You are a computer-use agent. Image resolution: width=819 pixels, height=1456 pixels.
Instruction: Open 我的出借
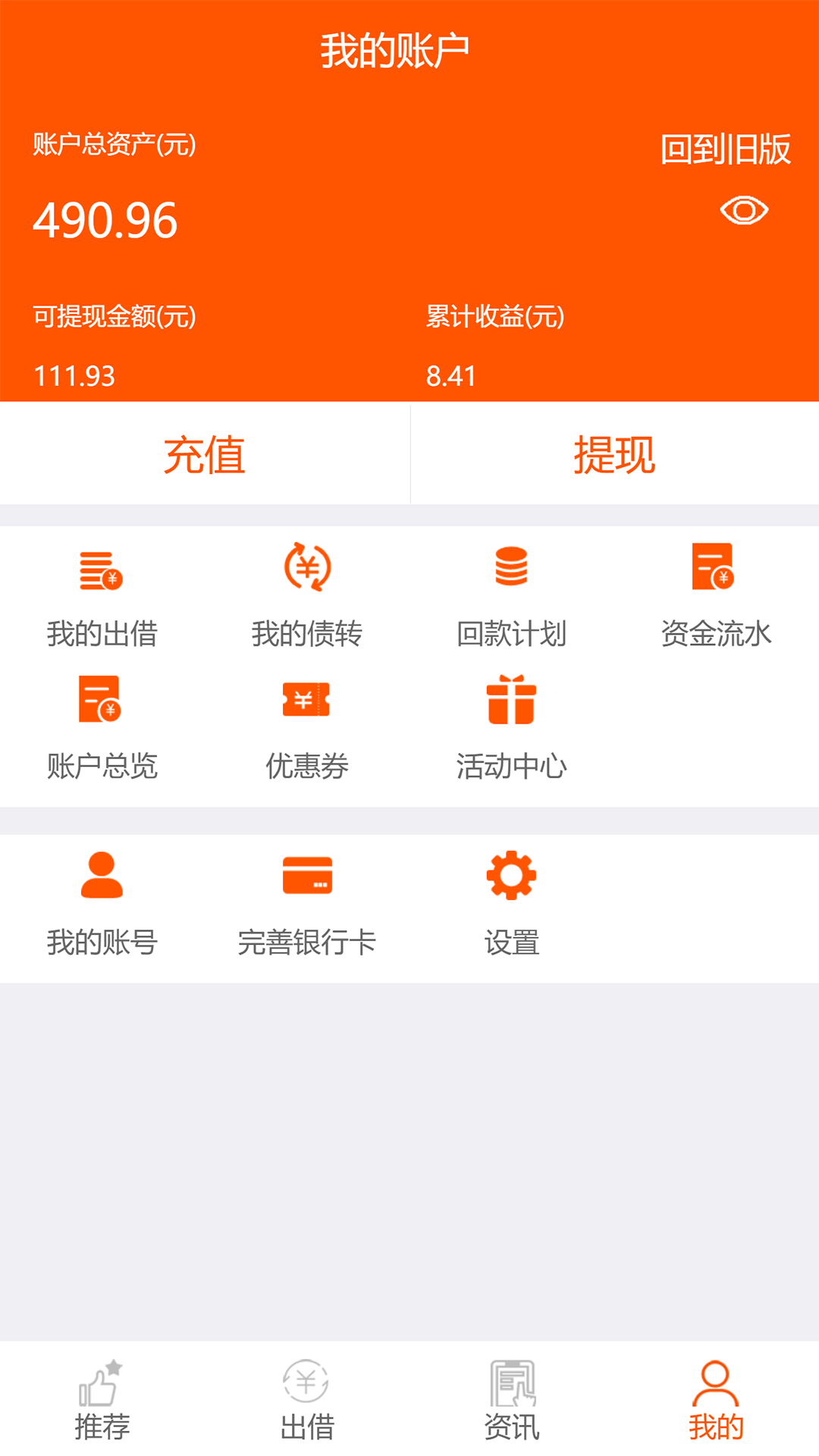102,595
